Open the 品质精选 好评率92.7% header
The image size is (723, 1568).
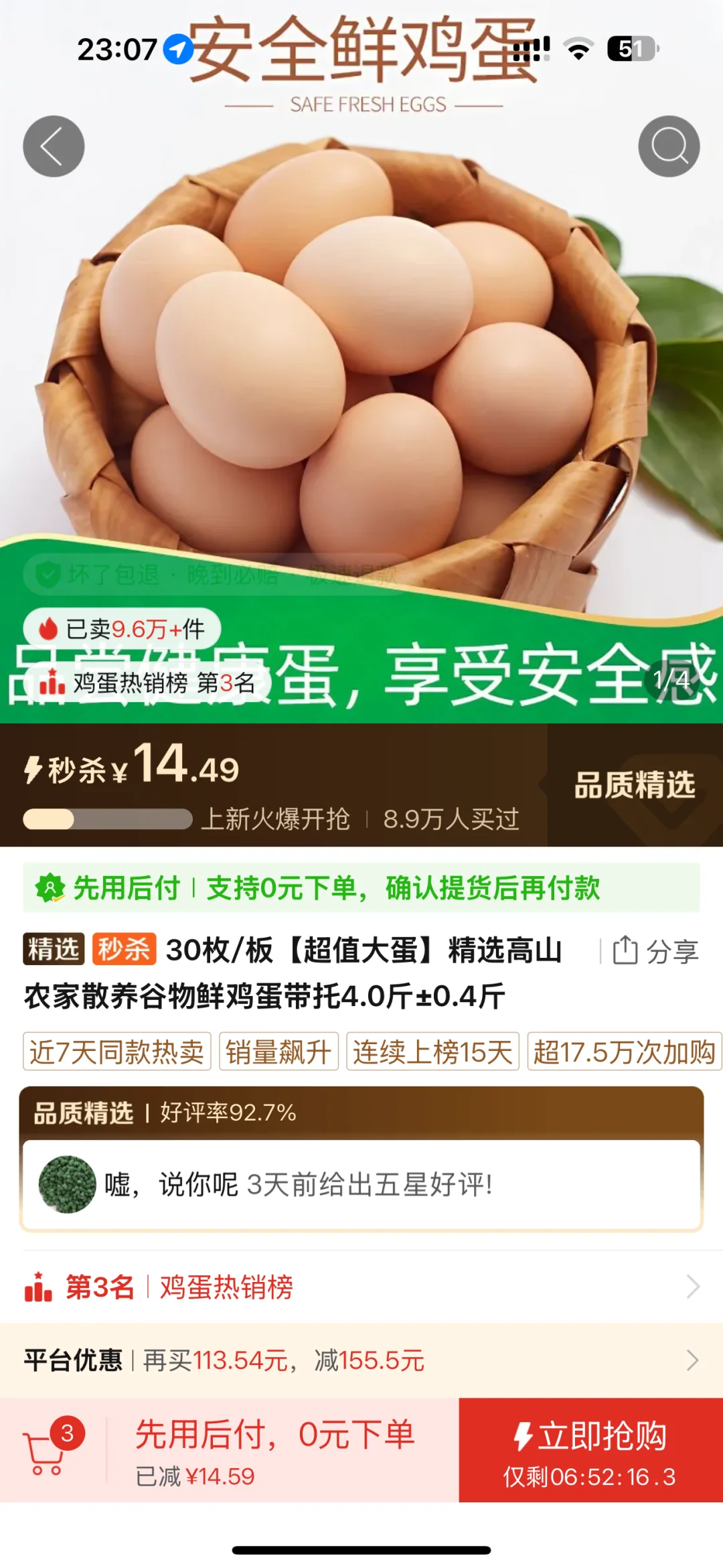[x=361, y=1113]
